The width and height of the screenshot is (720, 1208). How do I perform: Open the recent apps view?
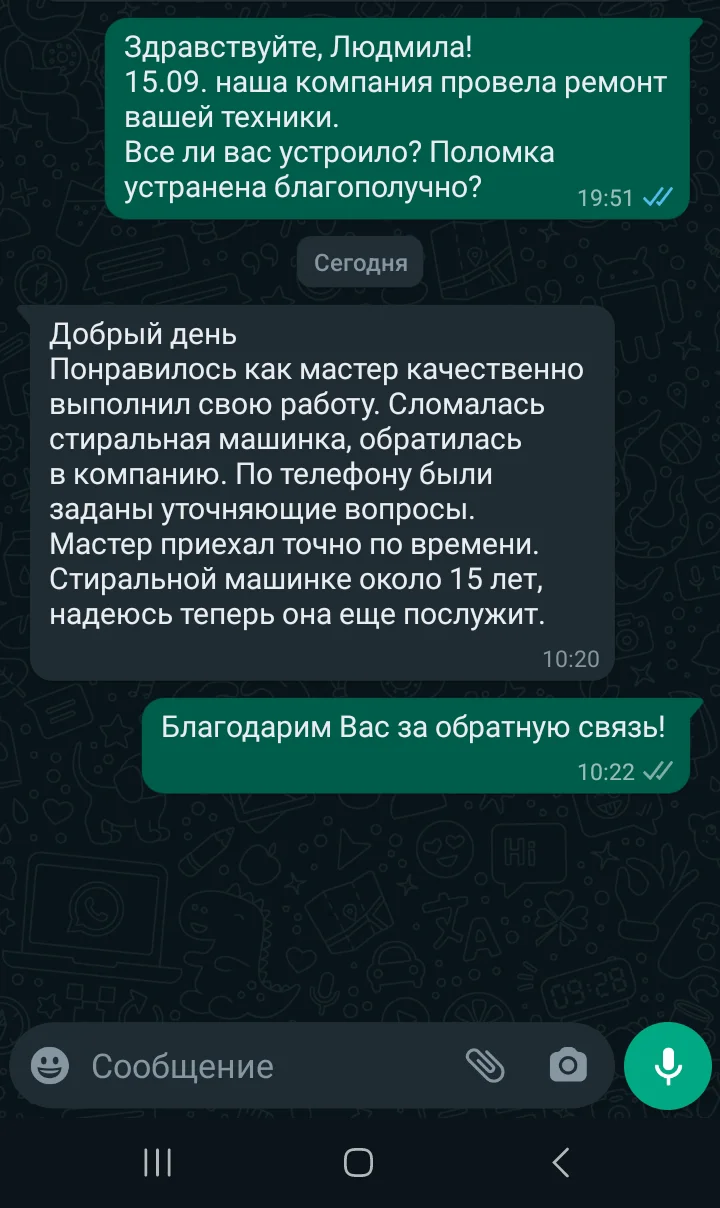click(x=157, y=1162)
